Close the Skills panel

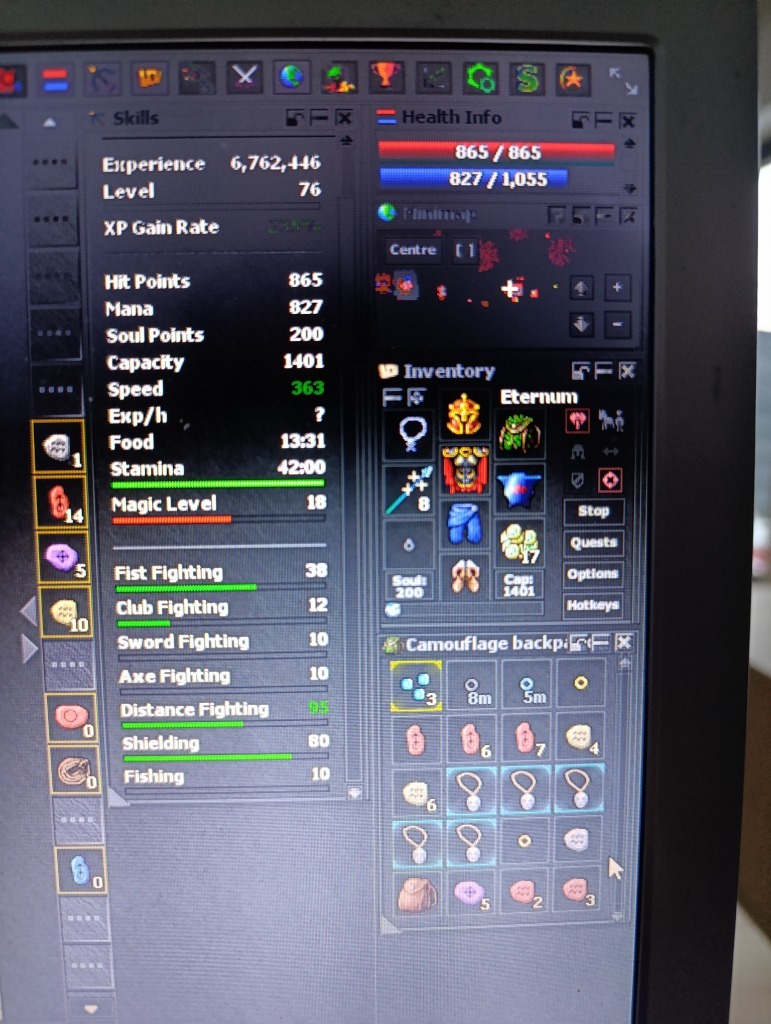click(x=344, y=118)
